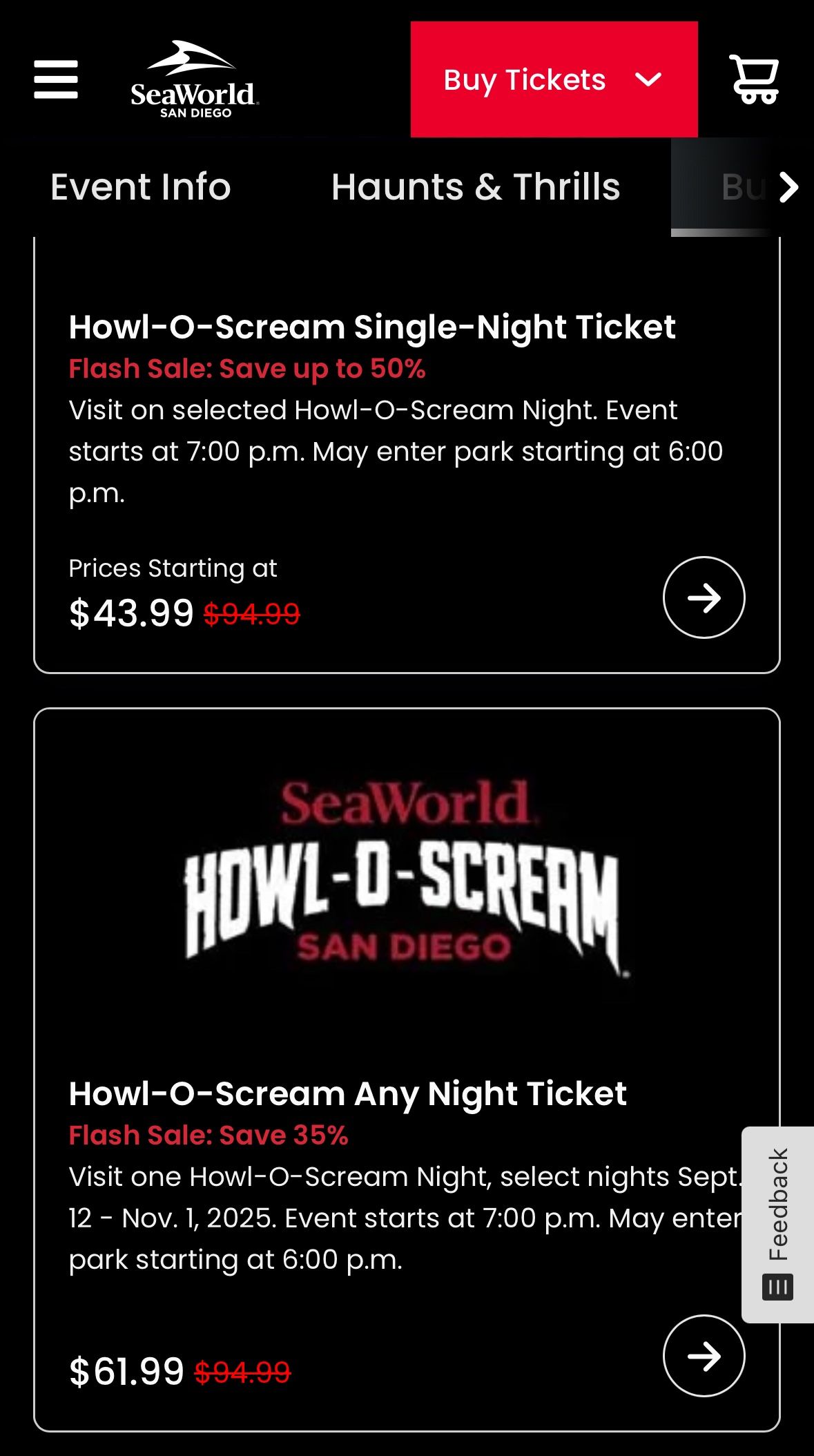The height and width of the screenshot is (1456, 814).
Task: Switch to the Event Info tab
Action: (x=140, y=186)
